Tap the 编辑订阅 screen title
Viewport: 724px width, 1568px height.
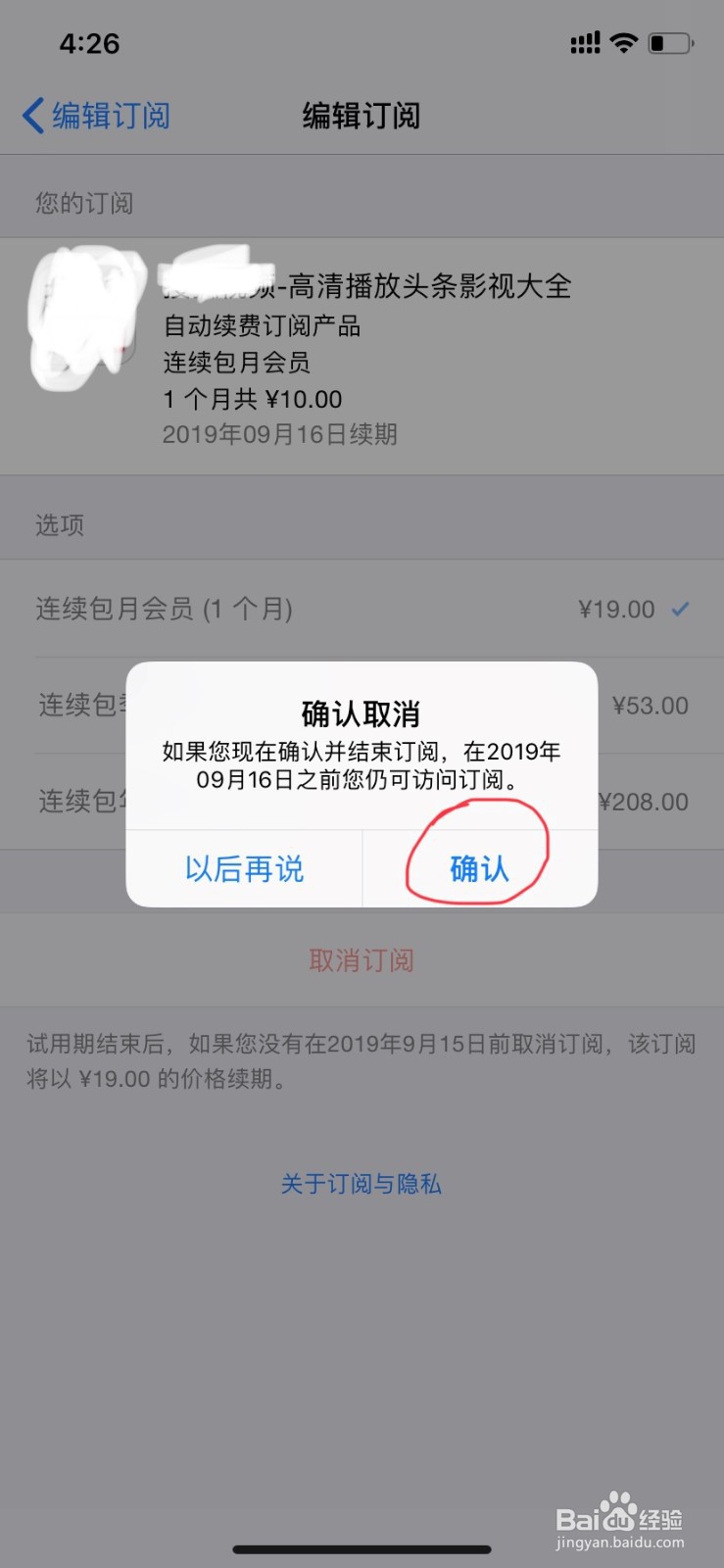[x=362, y=116]
